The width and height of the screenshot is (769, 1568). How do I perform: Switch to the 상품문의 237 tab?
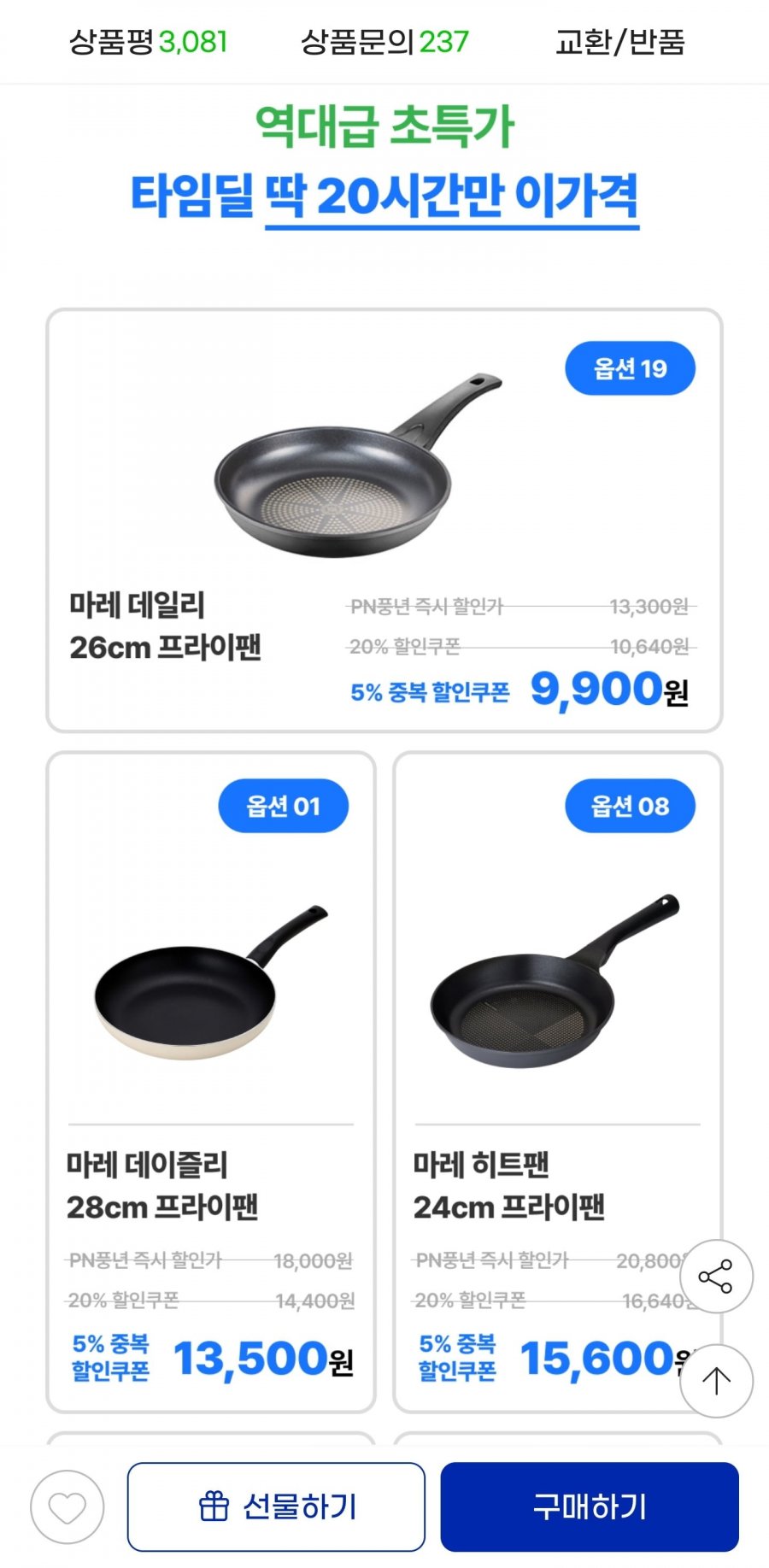point(383,39)
